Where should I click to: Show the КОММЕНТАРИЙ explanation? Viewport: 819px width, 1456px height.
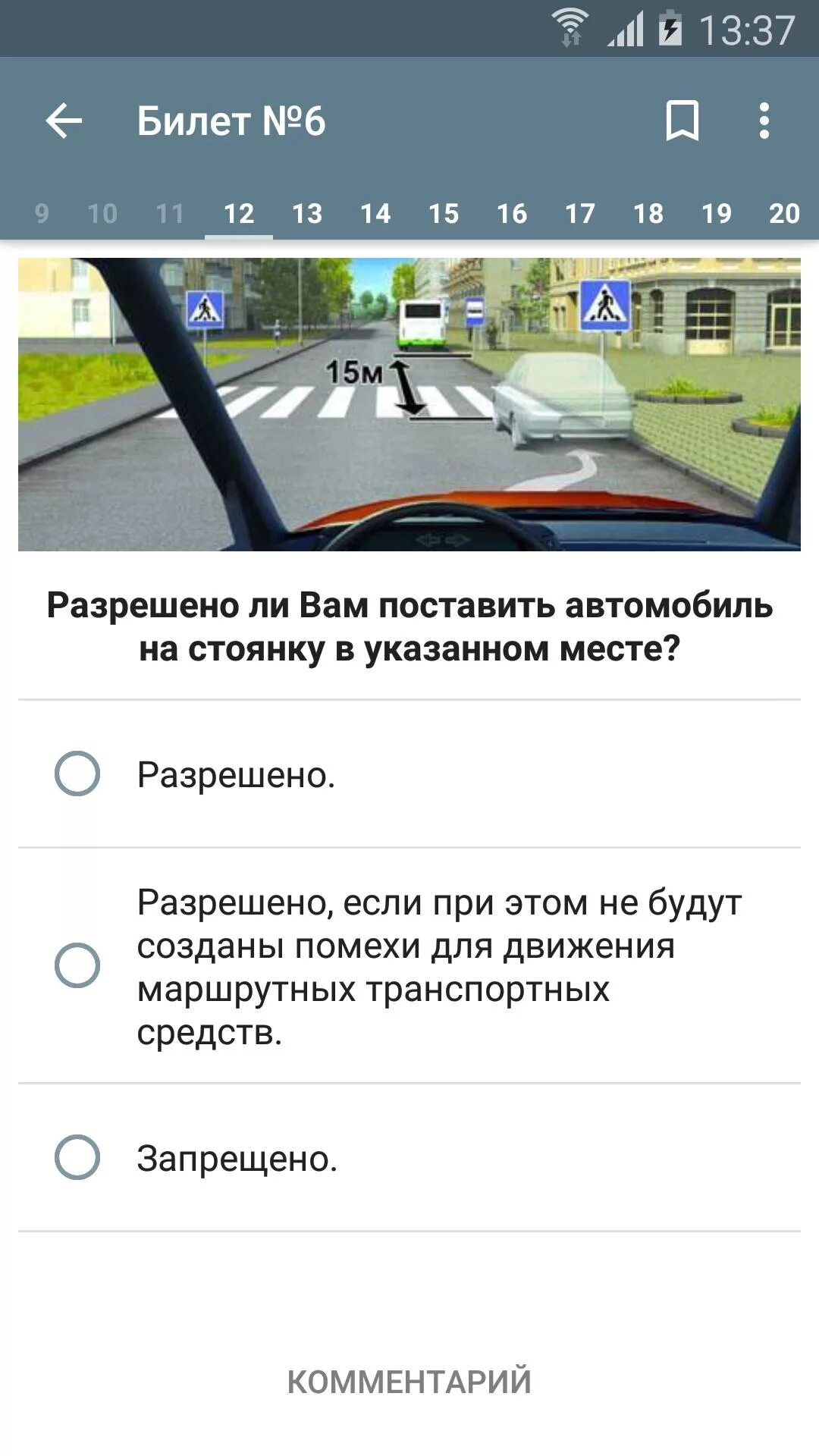[x=409, y=1382]
